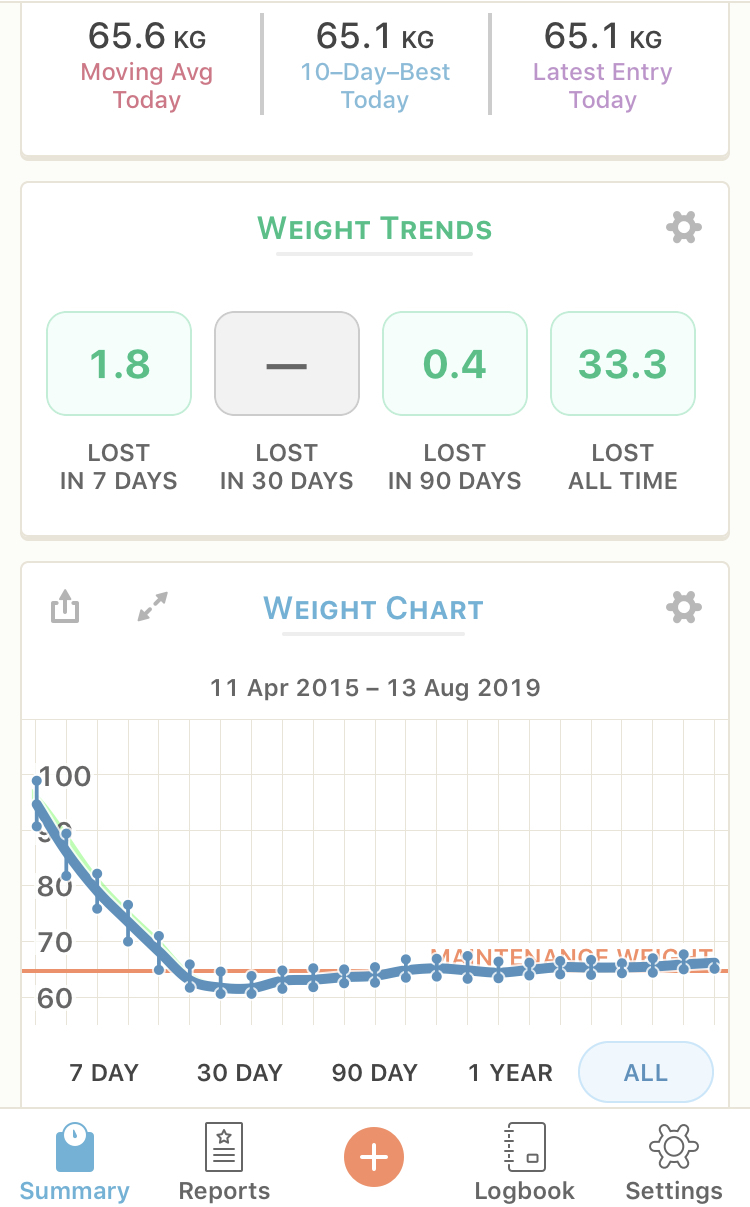The height and width of the screenshot is (1207, 750).
Task: Open the Lost in 30 Days tile
Action: (287, 364)
